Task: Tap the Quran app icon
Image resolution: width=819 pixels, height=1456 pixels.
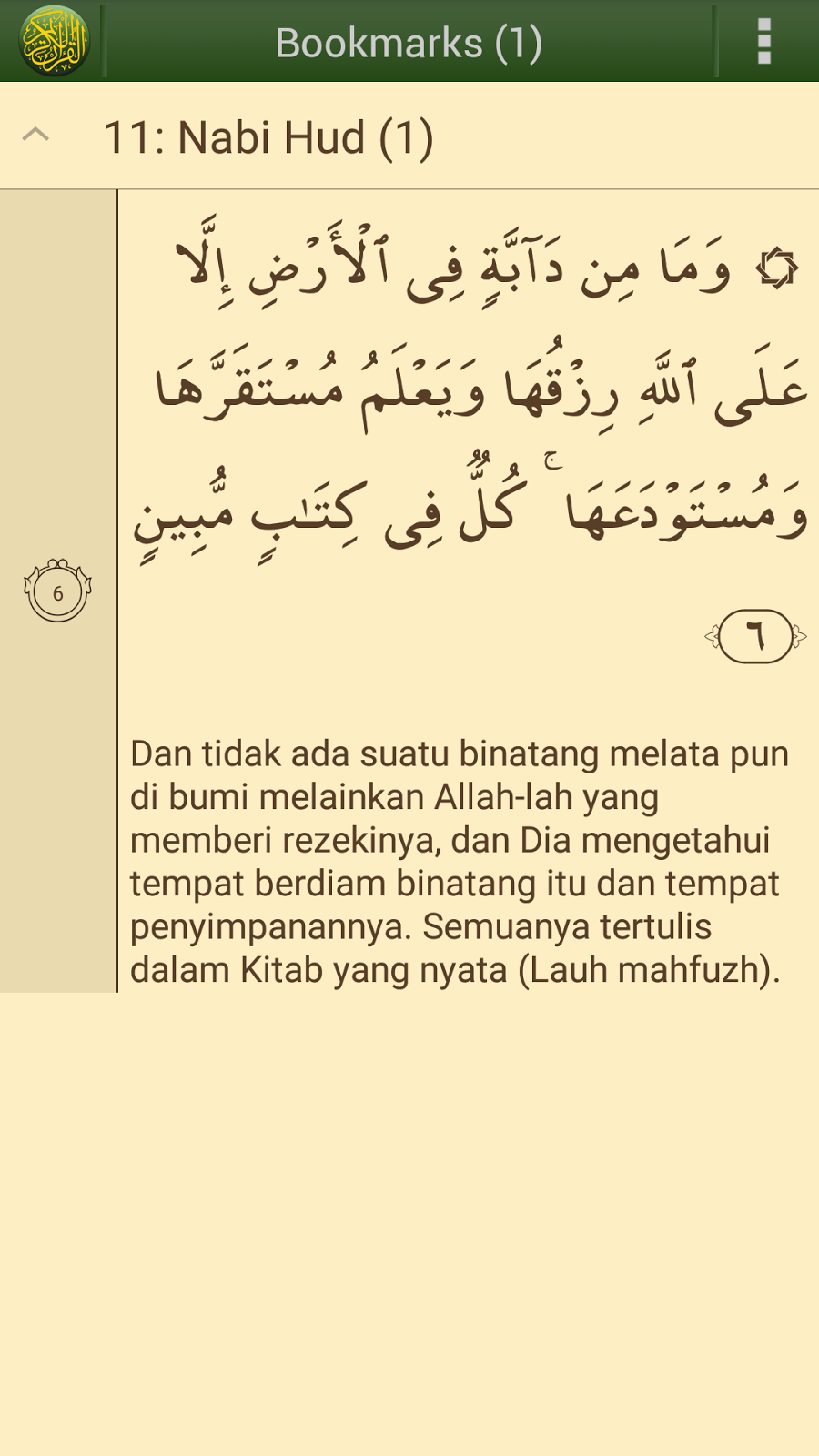Action: point(55,41)
